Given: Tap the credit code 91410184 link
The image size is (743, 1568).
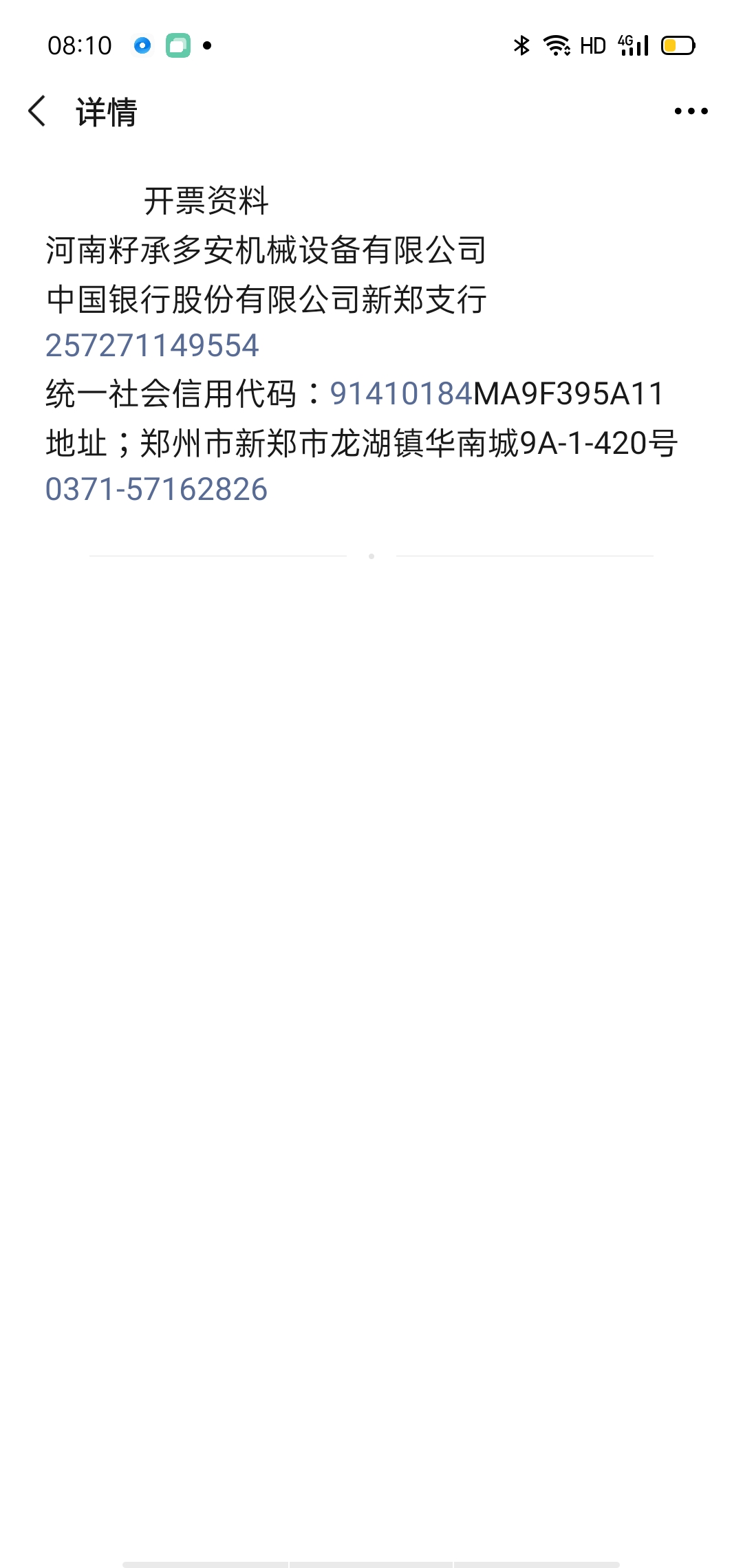Looking at the screenshot, I should (x=401, y=394).
